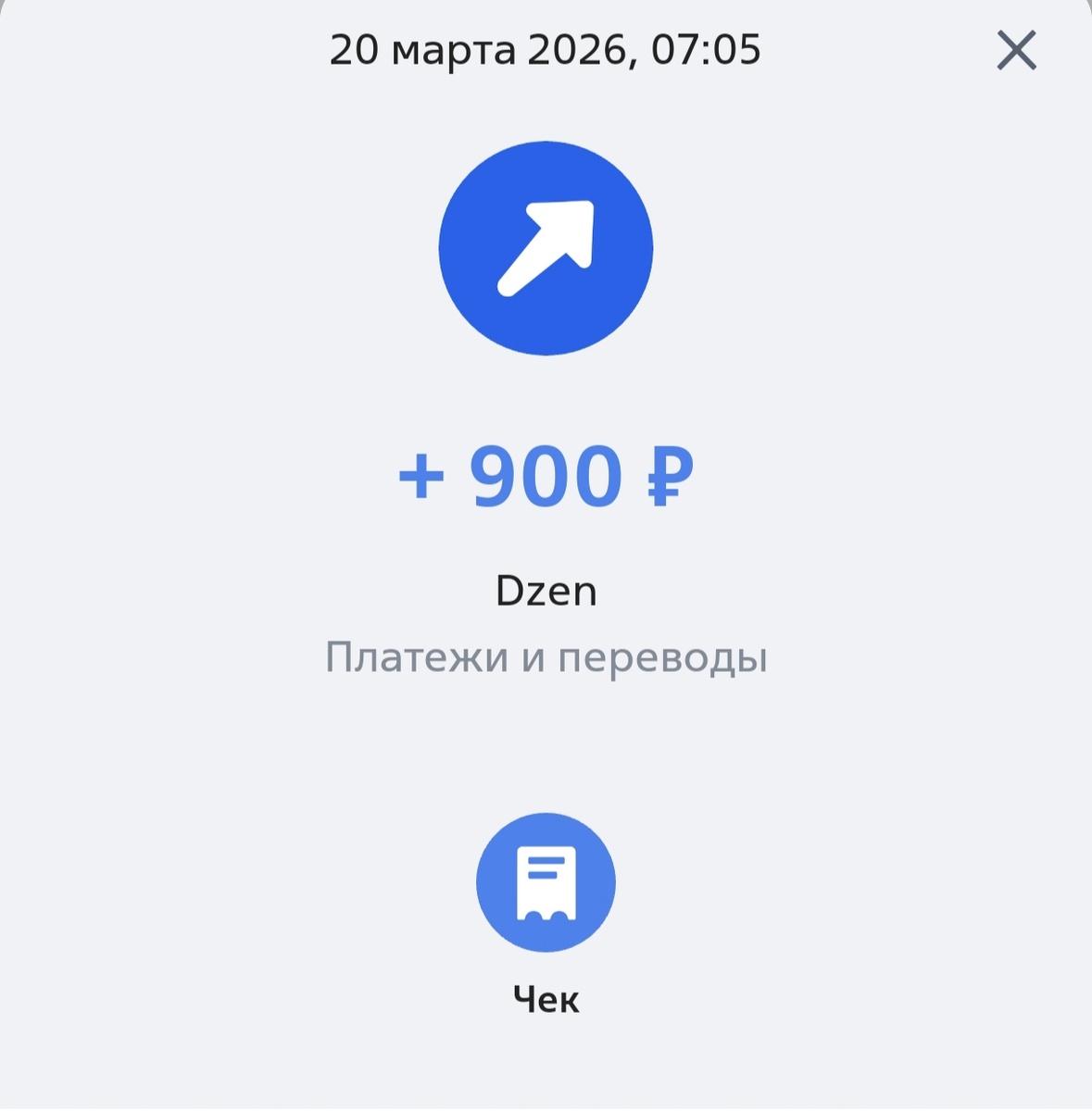Open category filter via Платежи и переводы
The width and height of the screenshot is (1092, 1111).
coord(546,657)
